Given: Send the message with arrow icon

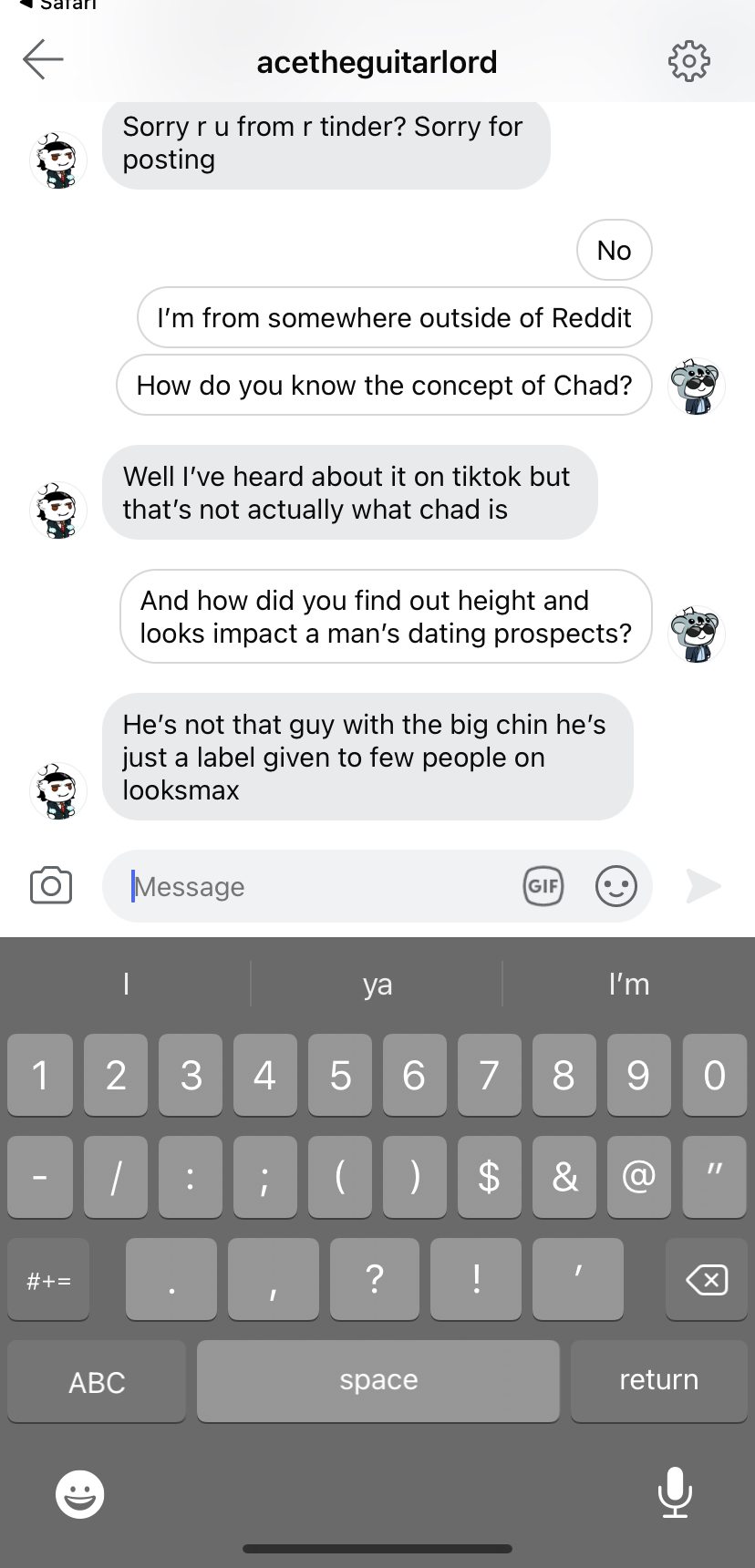Looking at the screenshot, I should [x=702, y=885].
